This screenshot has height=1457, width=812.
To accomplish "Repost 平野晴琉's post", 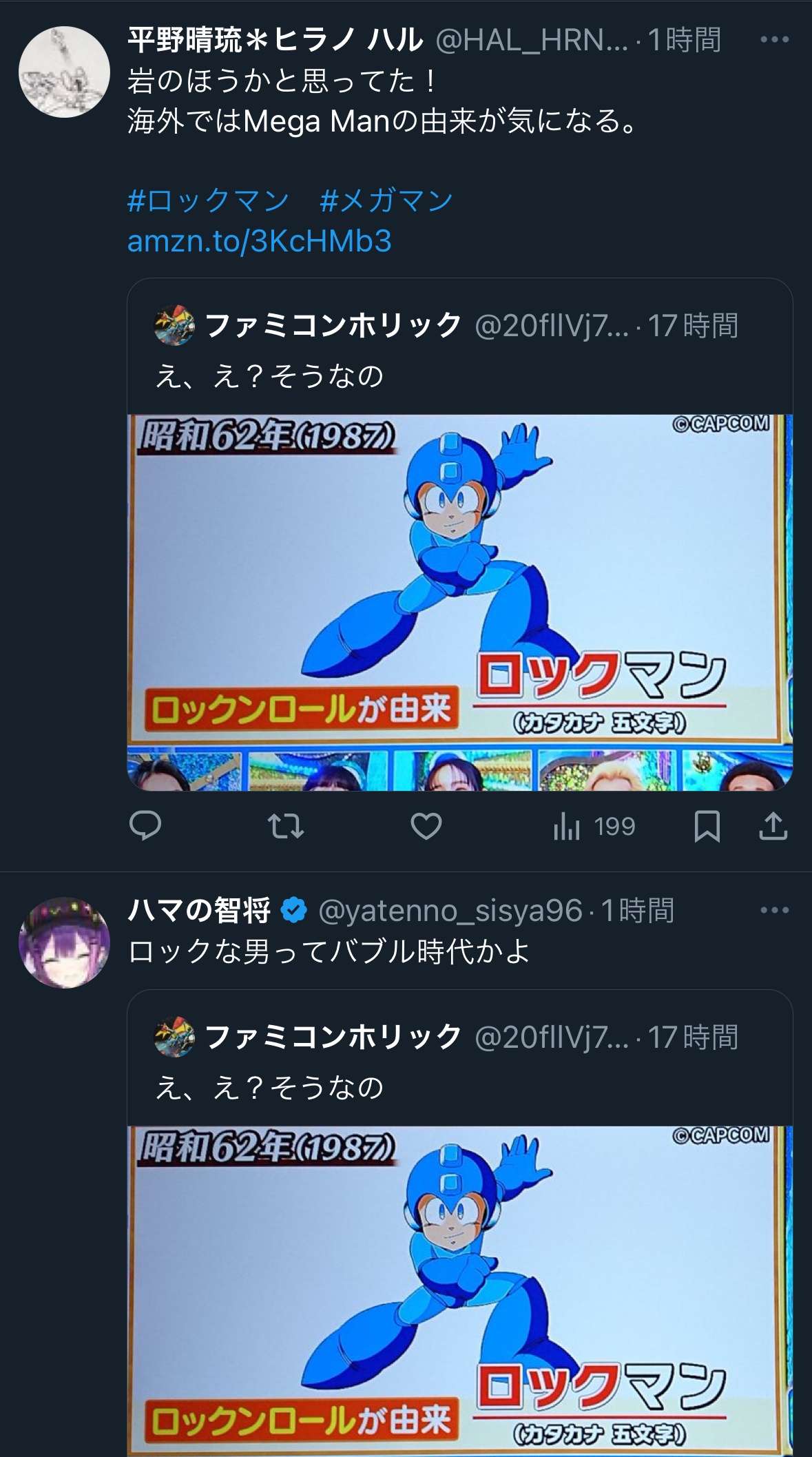I will tap(286, 826).
